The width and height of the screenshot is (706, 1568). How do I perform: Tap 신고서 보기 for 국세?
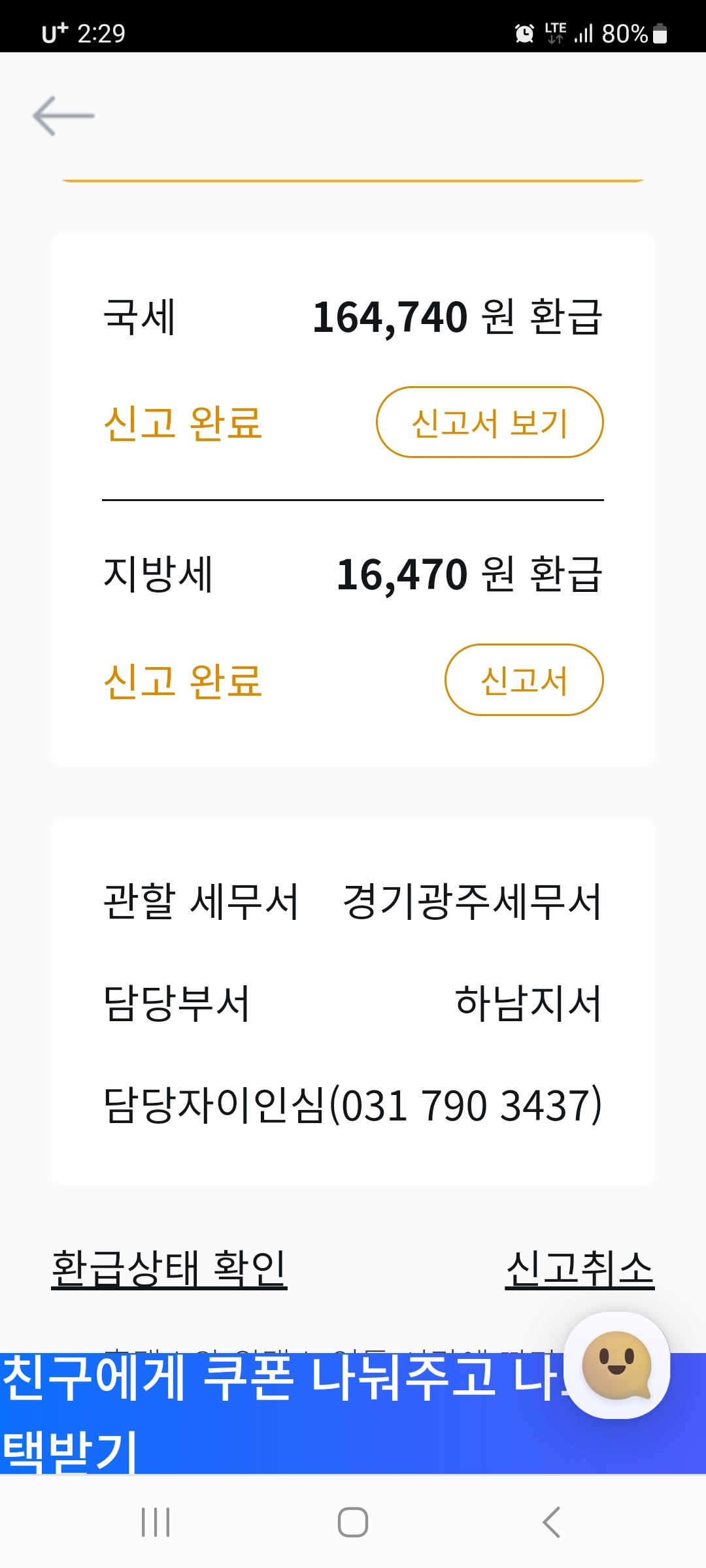click(490, 422)
